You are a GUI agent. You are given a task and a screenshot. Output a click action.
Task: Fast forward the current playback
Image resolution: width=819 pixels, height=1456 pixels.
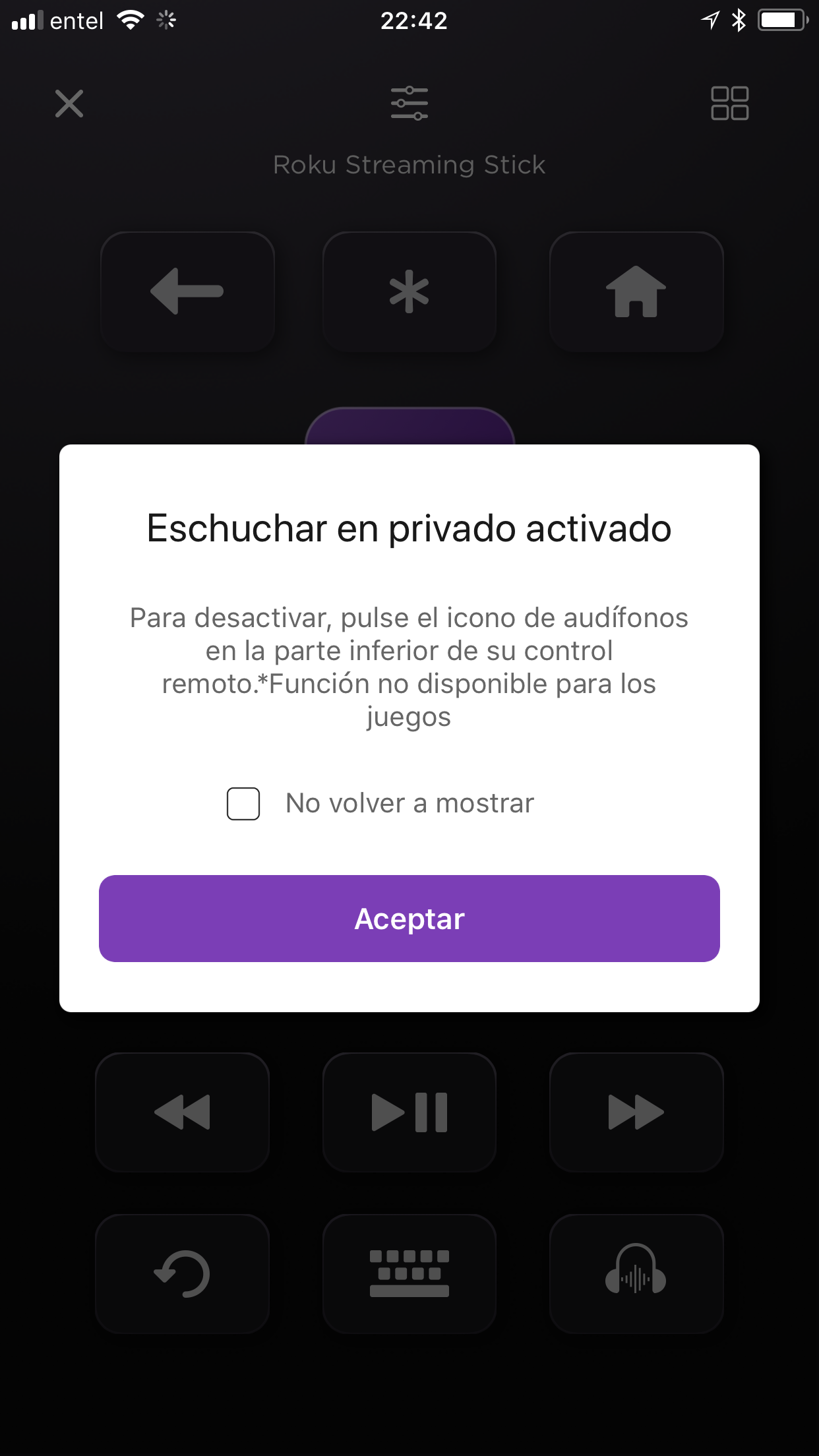click(636, 1112)
